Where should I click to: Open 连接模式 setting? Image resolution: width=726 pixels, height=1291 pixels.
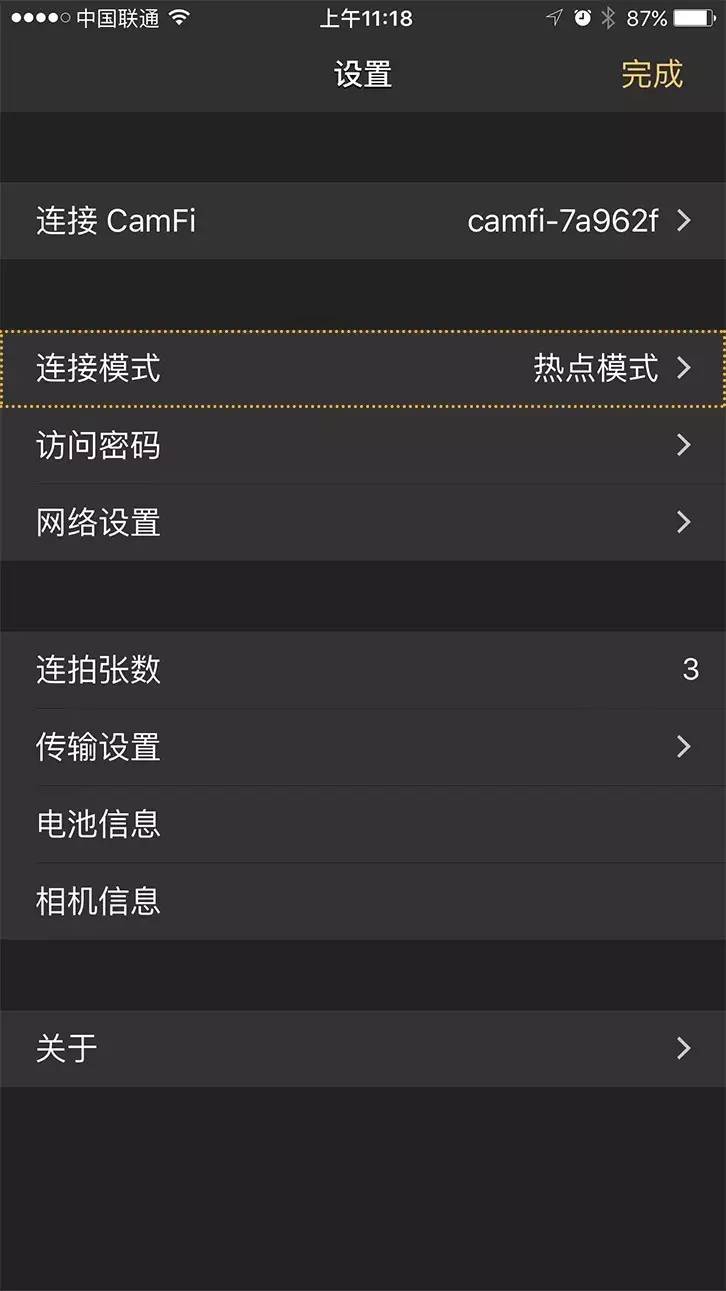click(x=363, y=368)
